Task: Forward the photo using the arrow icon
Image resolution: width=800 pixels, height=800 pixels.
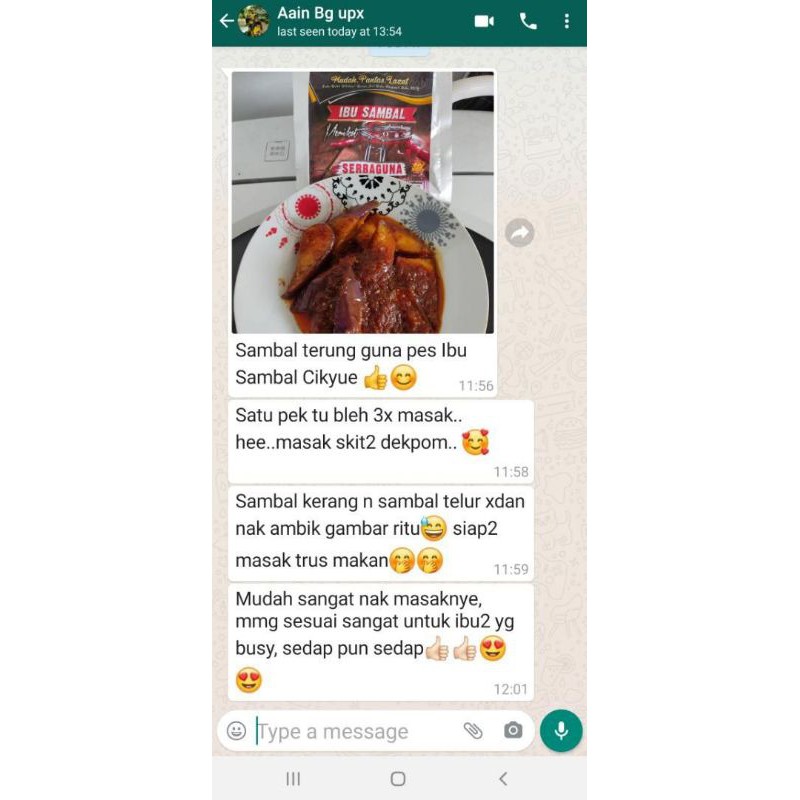Action: [519, 233]
